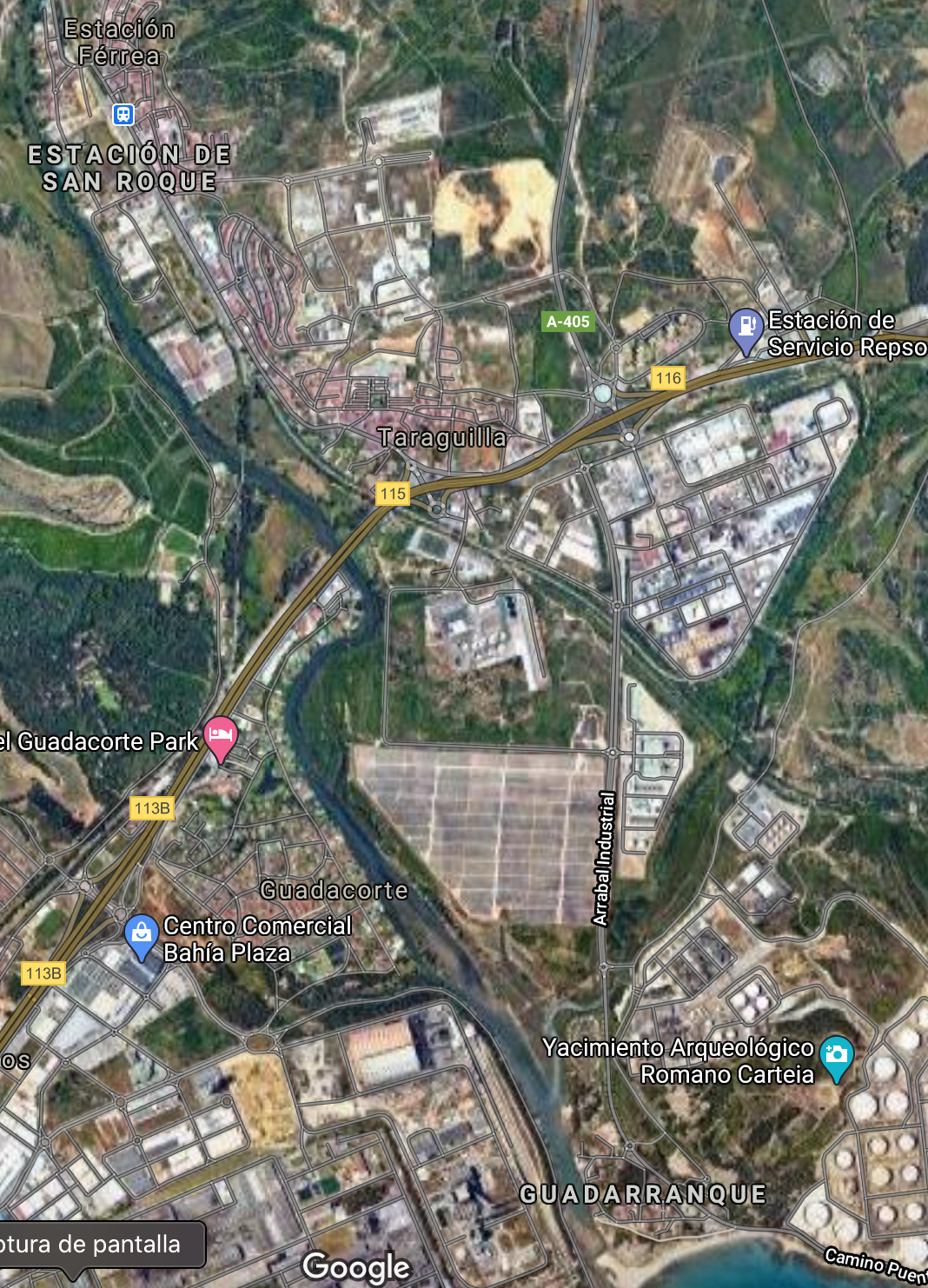928x1288 pixels.
Task: Tap the Captura de pantalla button
Action: (96, 1245)
